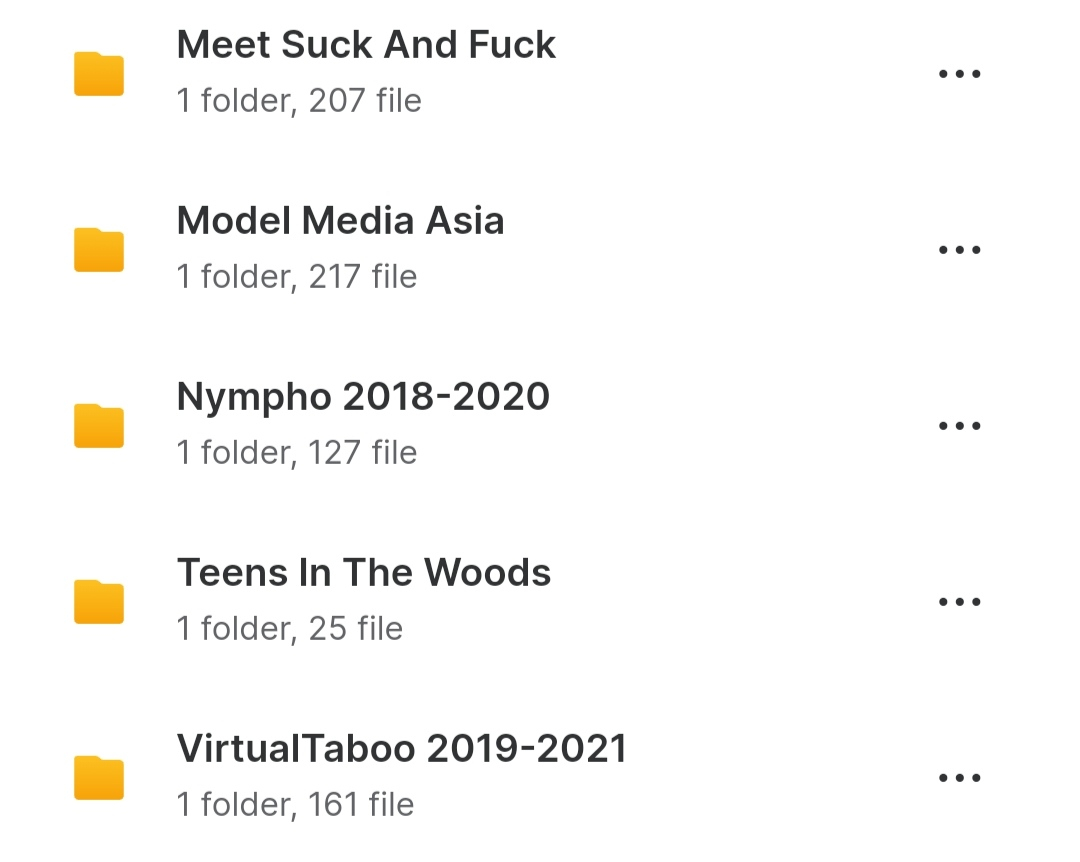Image resolution: width=1080 pixels, height=862 pixels.
Task: Open the three-dot menu for Nympho 2018-2020
Action: pos(960,426)
